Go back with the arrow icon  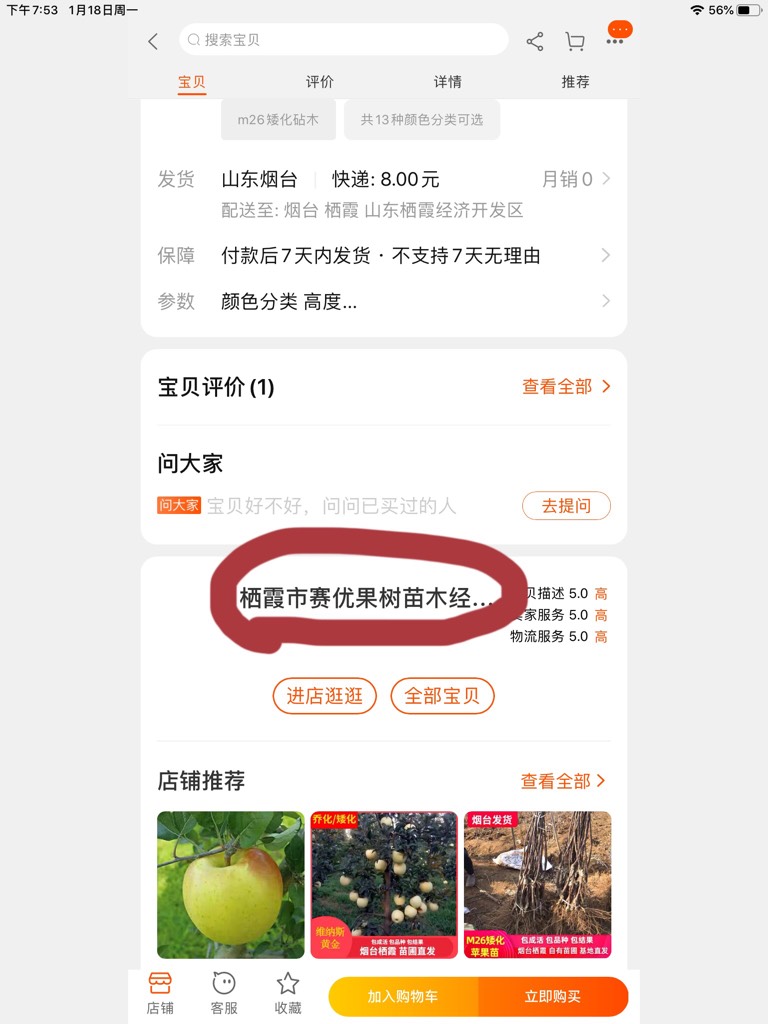(153, 41)
